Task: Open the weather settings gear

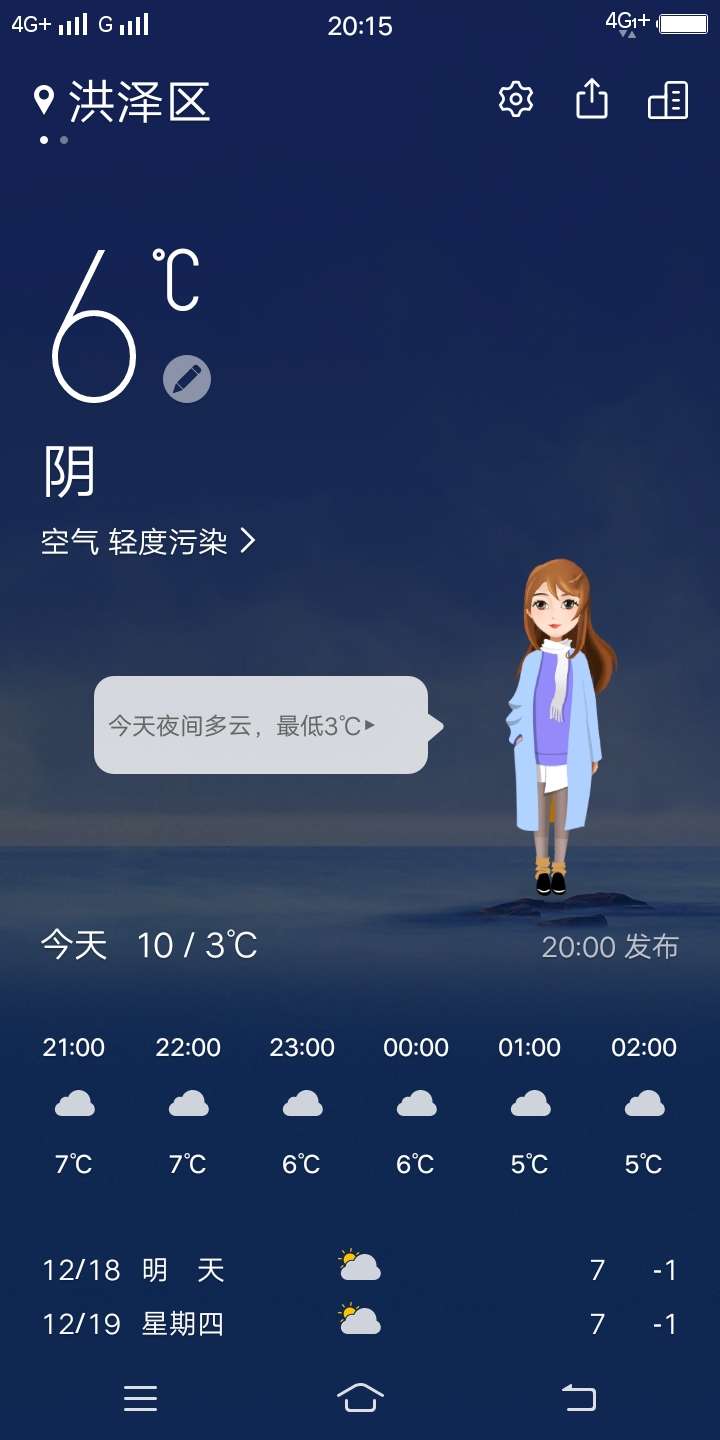Action: coord(516,100)
